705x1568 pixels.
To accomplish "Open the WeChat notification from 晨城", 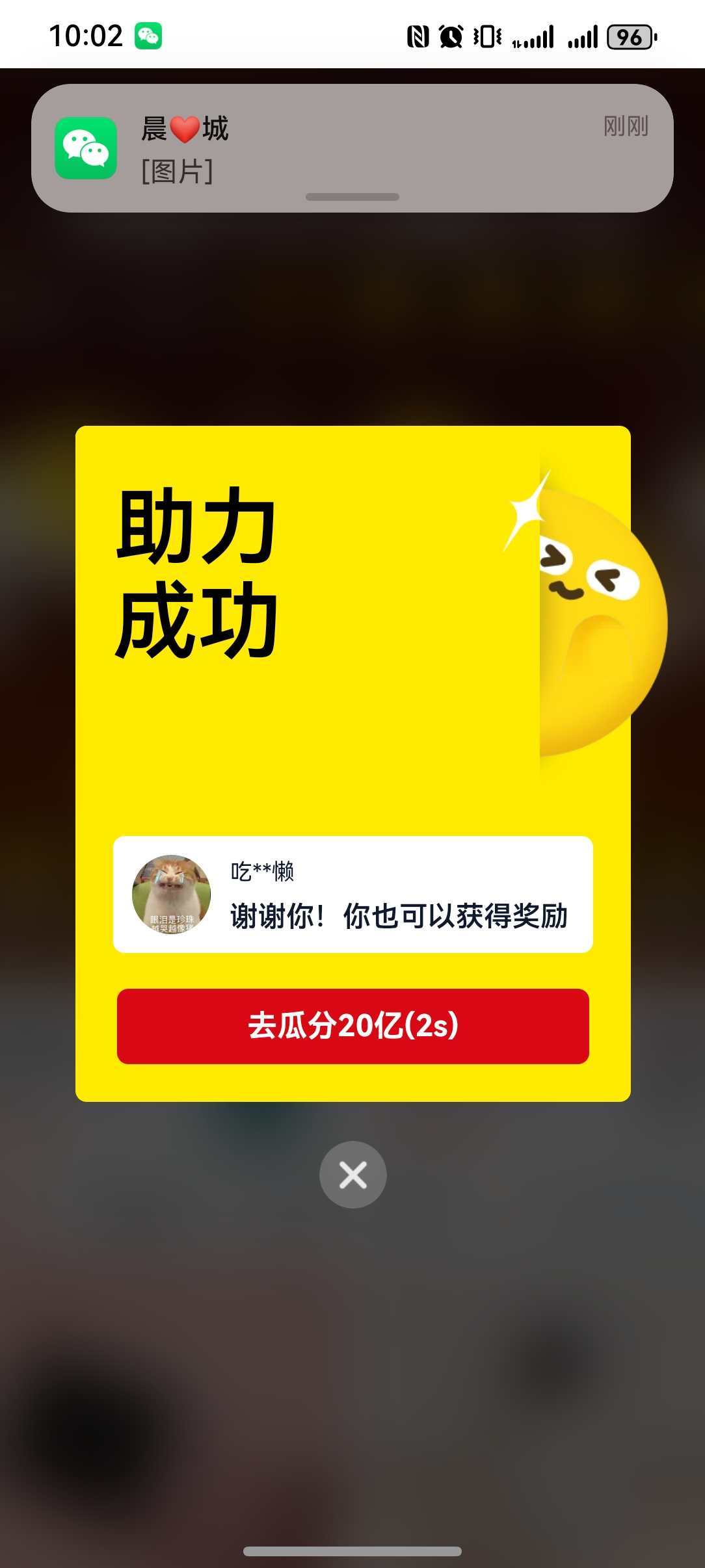I will (x=352, y=148).
